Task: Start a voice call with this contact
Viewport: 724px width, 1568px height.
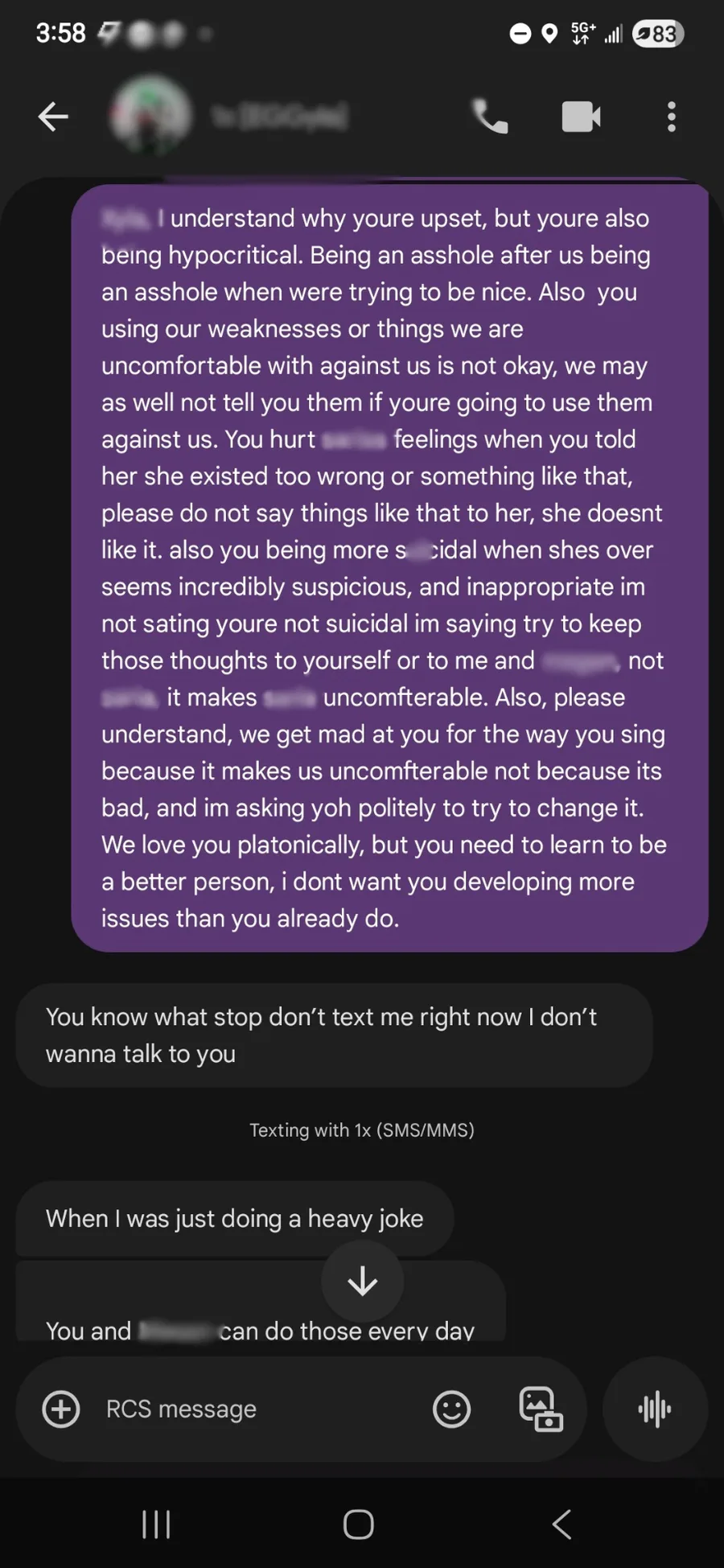Action: pyautogui.click(x=489, y=117)
